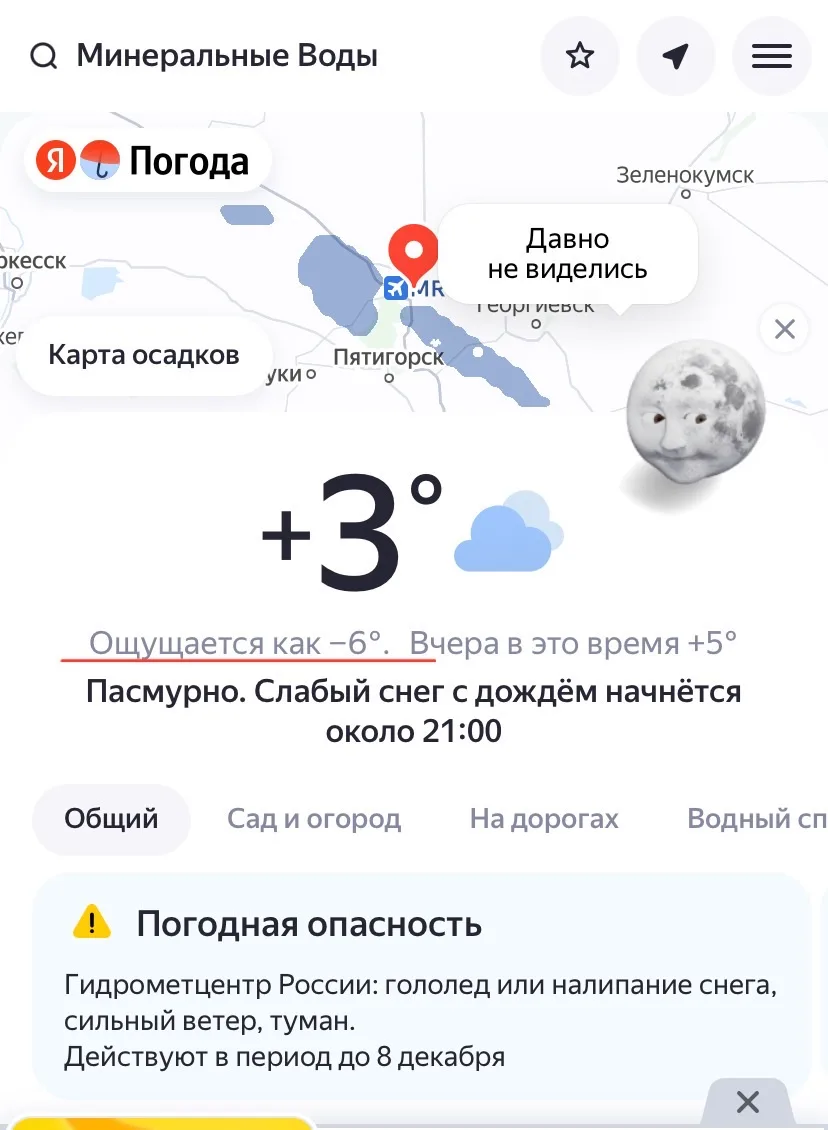This screenshot has height=1130, width=828.
Task: Switch to На дорогах tab
Action: 544,819
